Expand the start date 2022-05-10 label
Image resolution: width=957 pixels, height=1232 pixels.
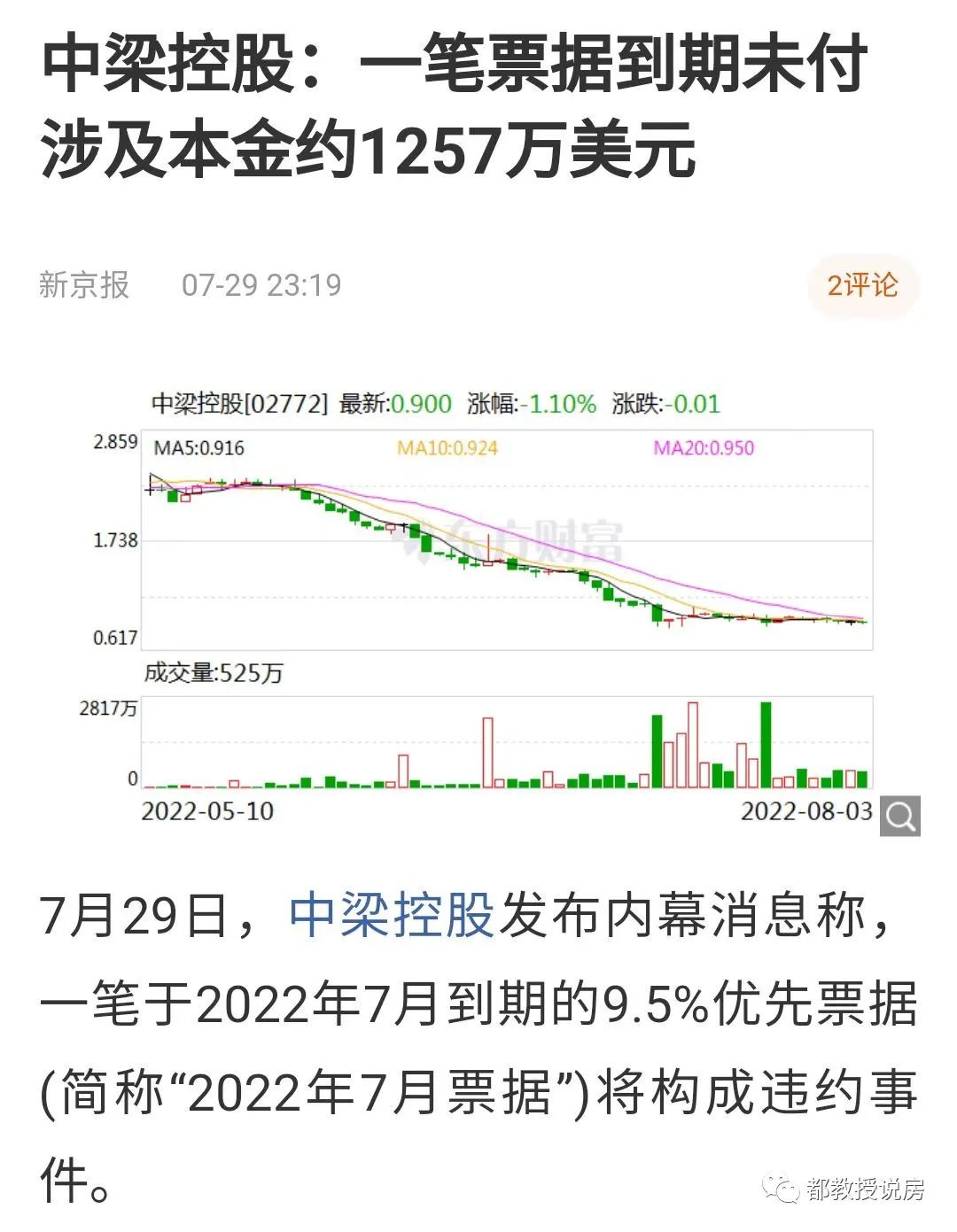207,810
